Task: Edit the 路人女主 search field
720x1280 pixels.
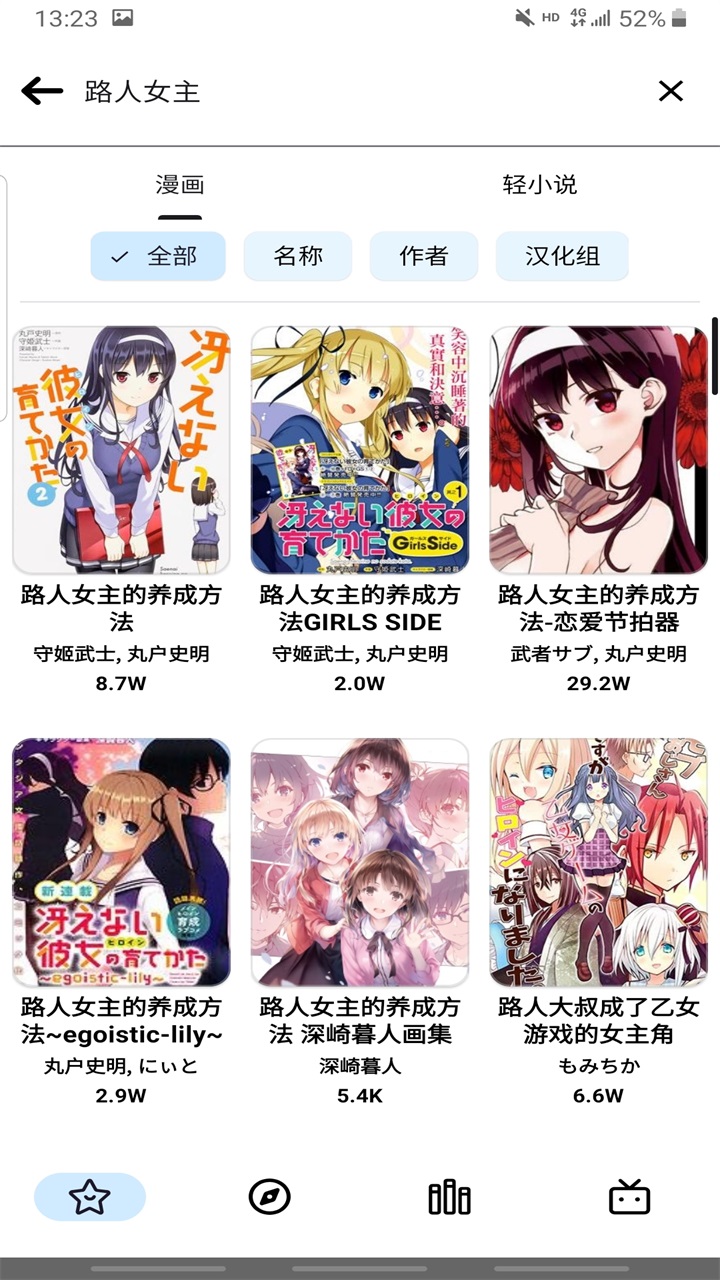Action: (x=350, y=92)
